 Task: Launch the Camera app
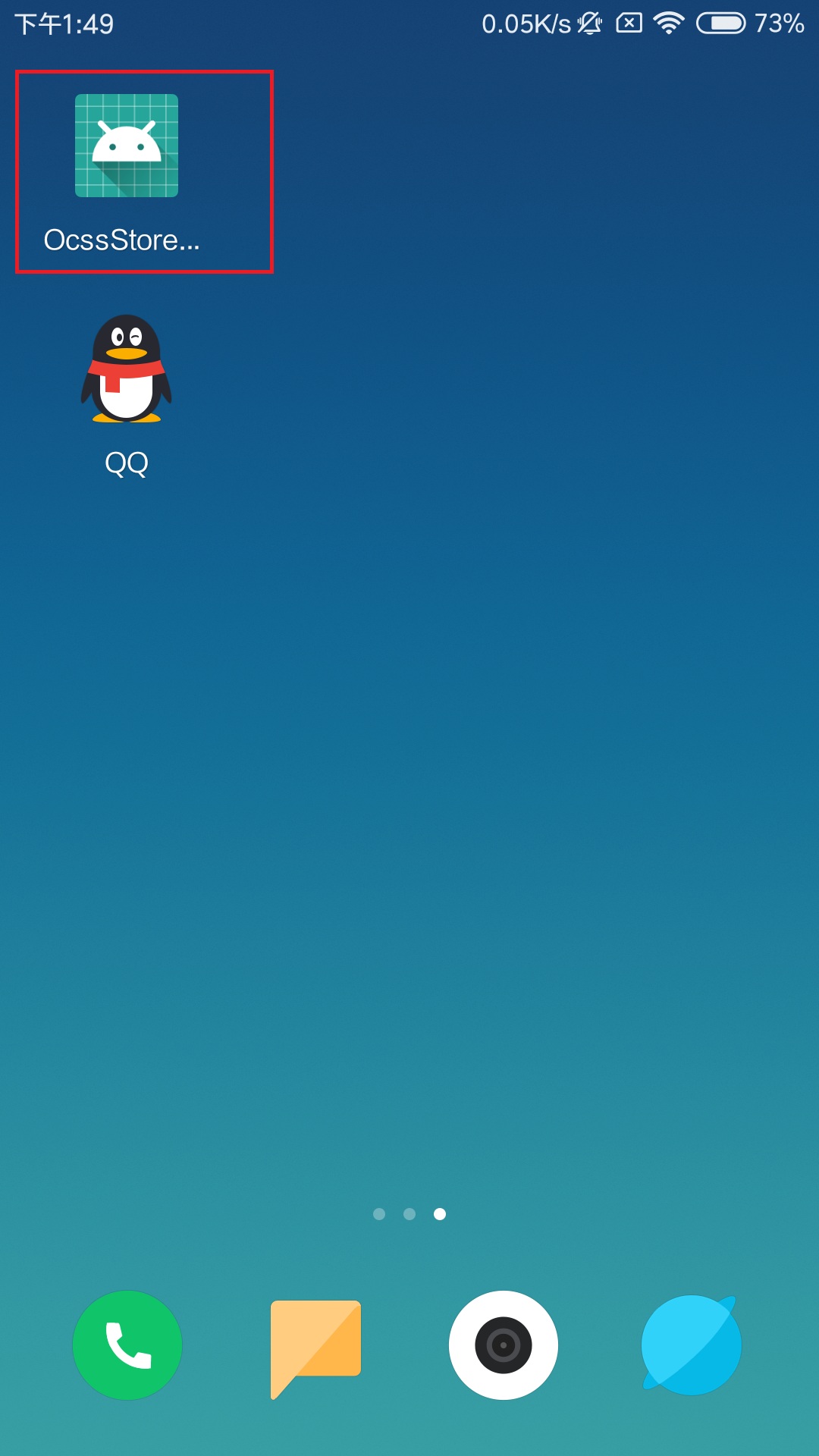(504, 1345)
